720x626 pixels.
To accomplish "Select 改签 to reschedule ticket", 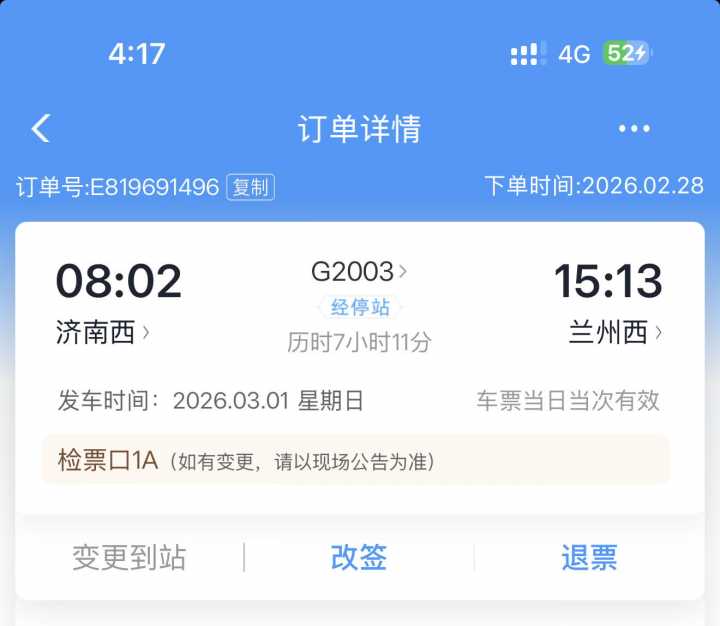I will 359,557.
